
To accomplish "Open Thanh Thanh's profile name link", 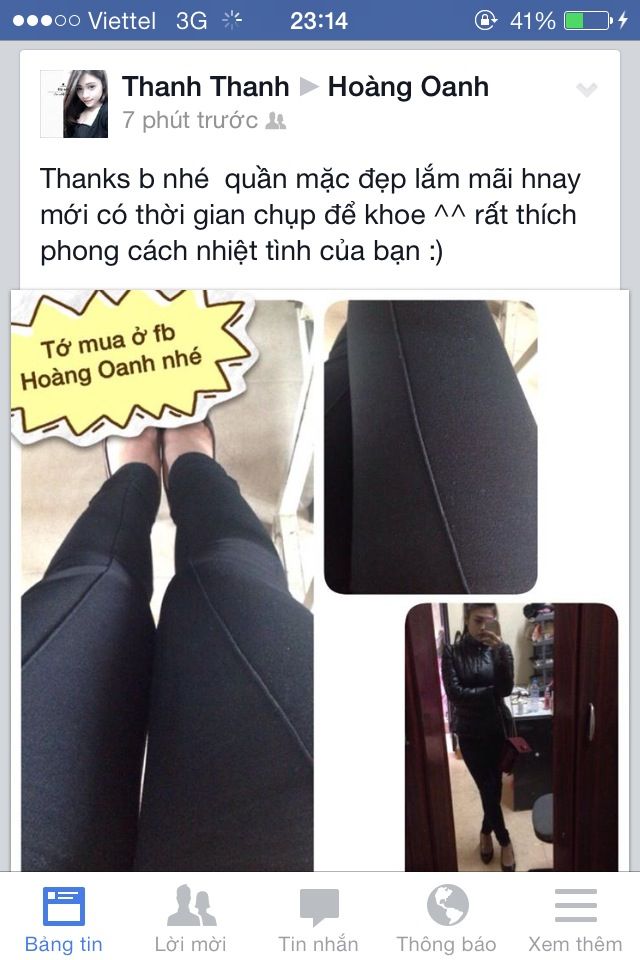I will pos(205,87).
